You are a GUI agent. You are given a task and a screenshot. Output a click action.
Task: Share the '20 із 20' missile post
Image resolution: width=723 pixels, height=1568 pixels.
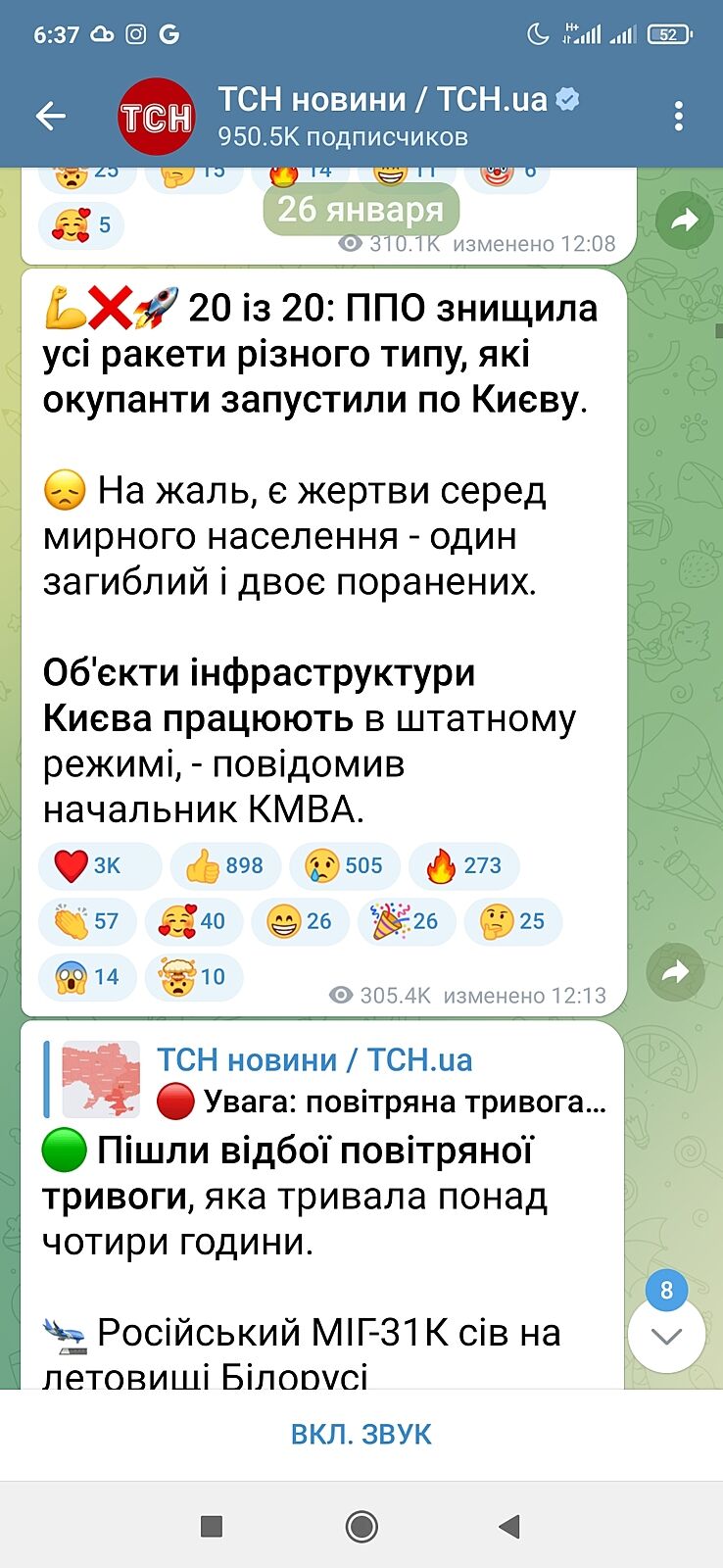tap(676, 971)
